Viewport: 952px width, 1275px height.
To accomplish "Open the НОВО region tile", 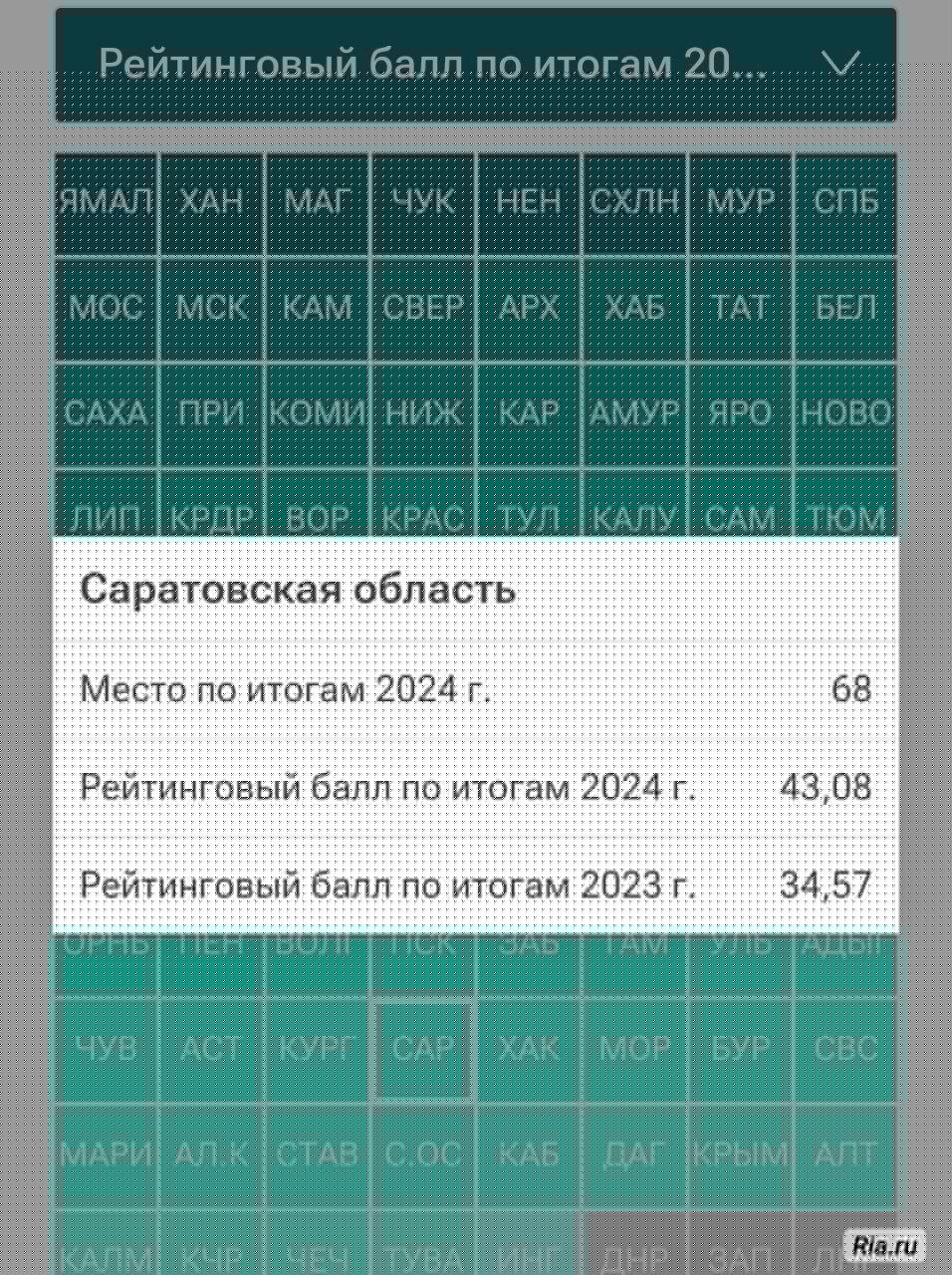I will 845,413.
